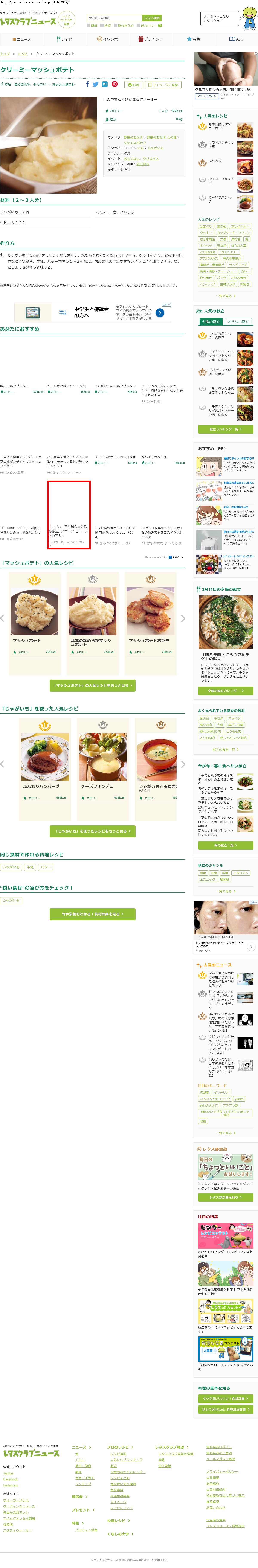Tap the レシピ検索 search button
This screenshot has width=258, height=1568.
pyautogui.click(x=151, y=18)
